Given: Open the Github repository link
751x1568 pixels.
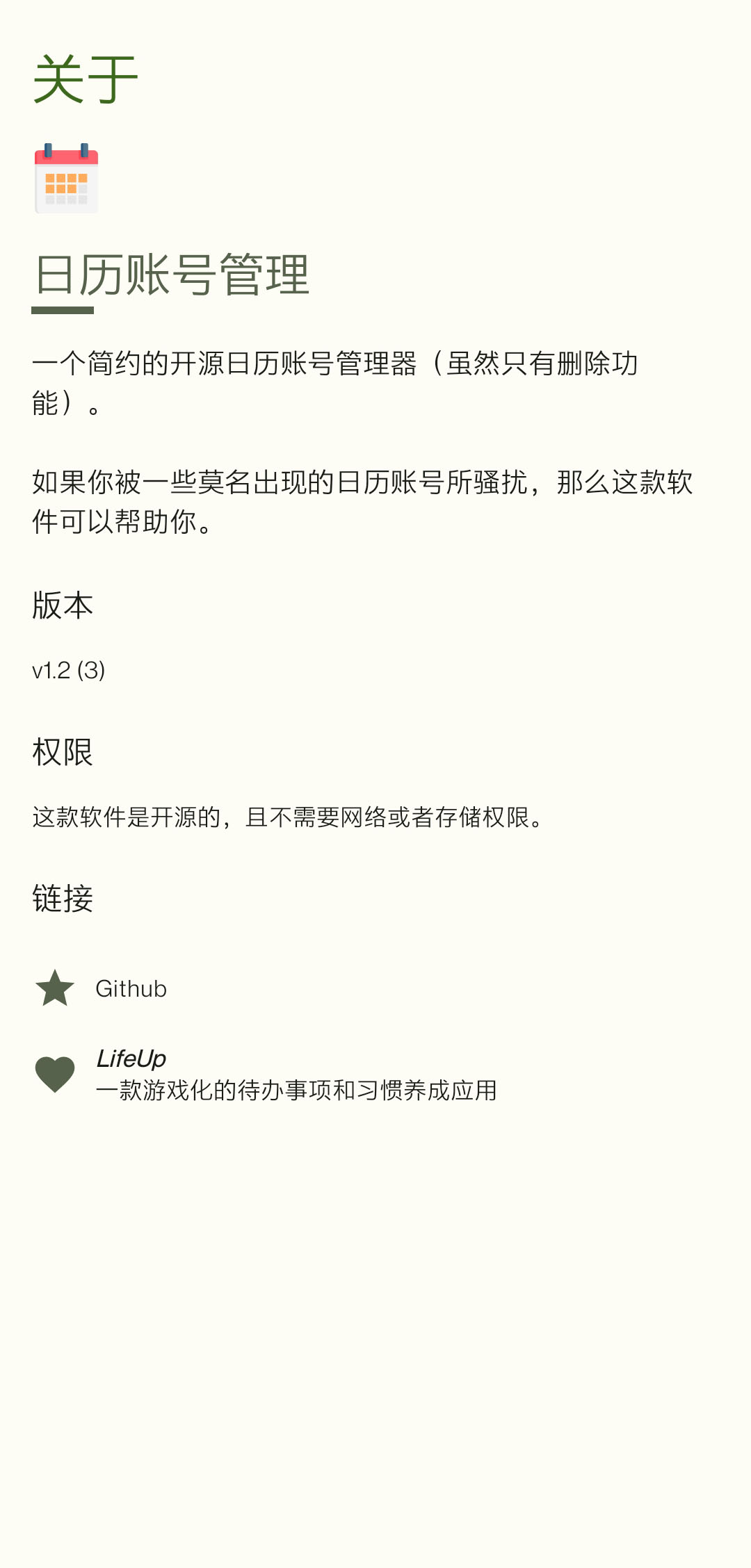Looking at the screenshot, I should pyautogui.click(x=131, y=989).
